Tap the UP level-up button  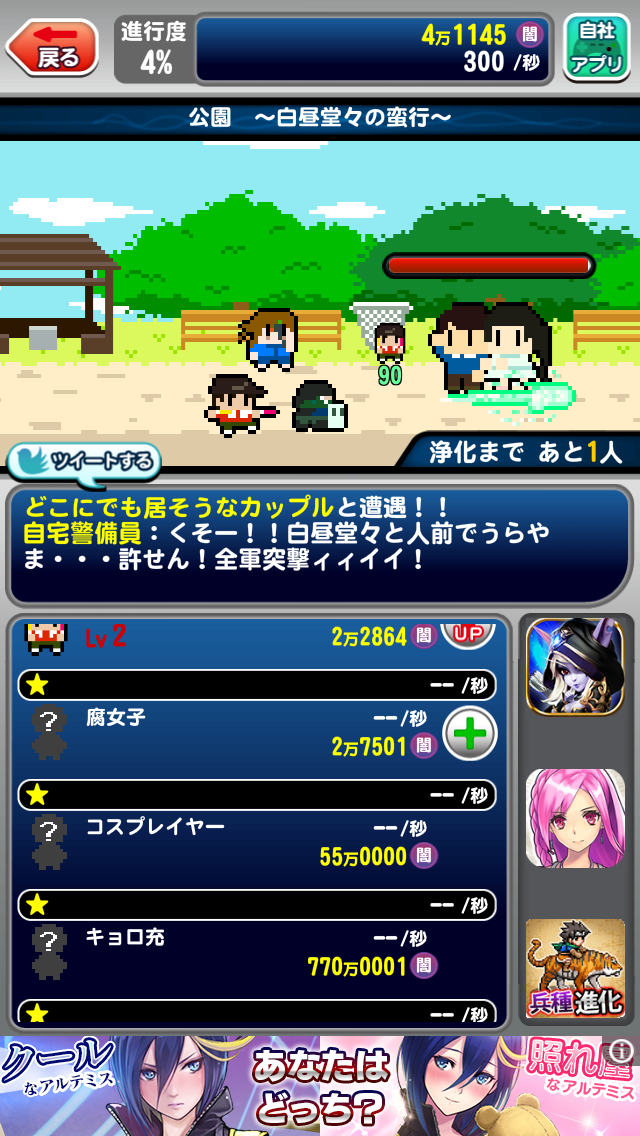[x=468, y=635]
